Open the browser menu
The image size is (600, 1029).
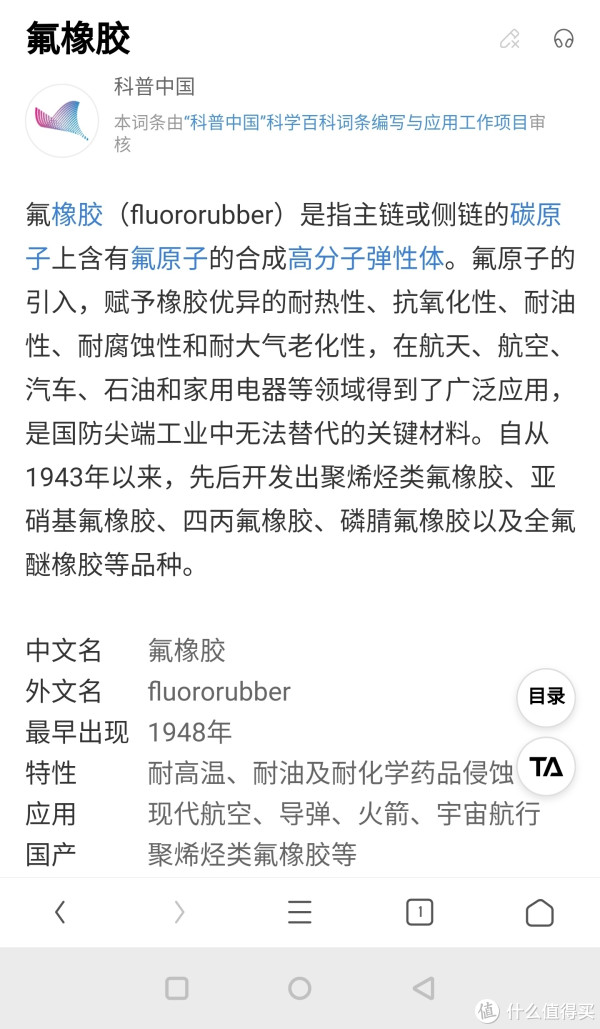(x=299, y=912)
